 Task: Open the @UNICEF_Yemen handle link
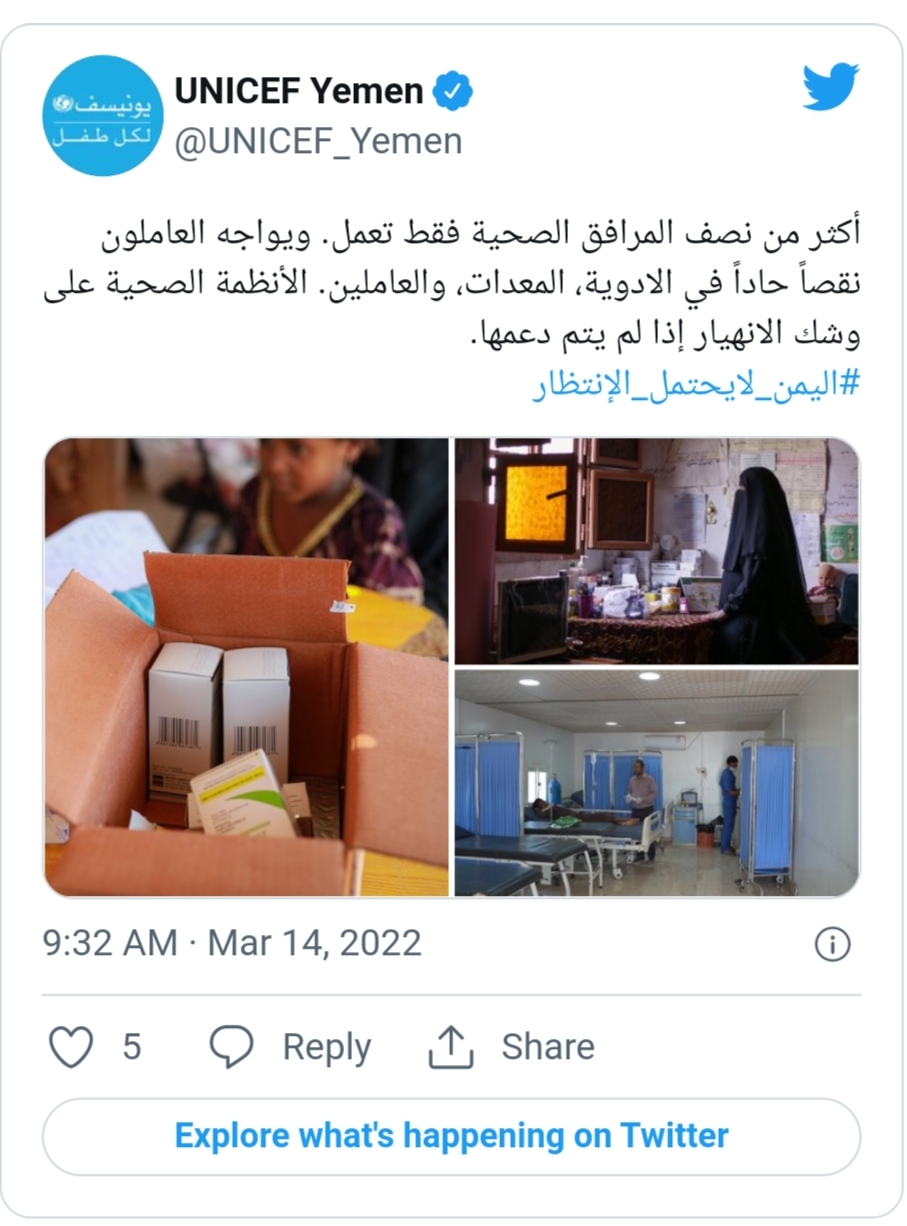click(x=319, y=142)
